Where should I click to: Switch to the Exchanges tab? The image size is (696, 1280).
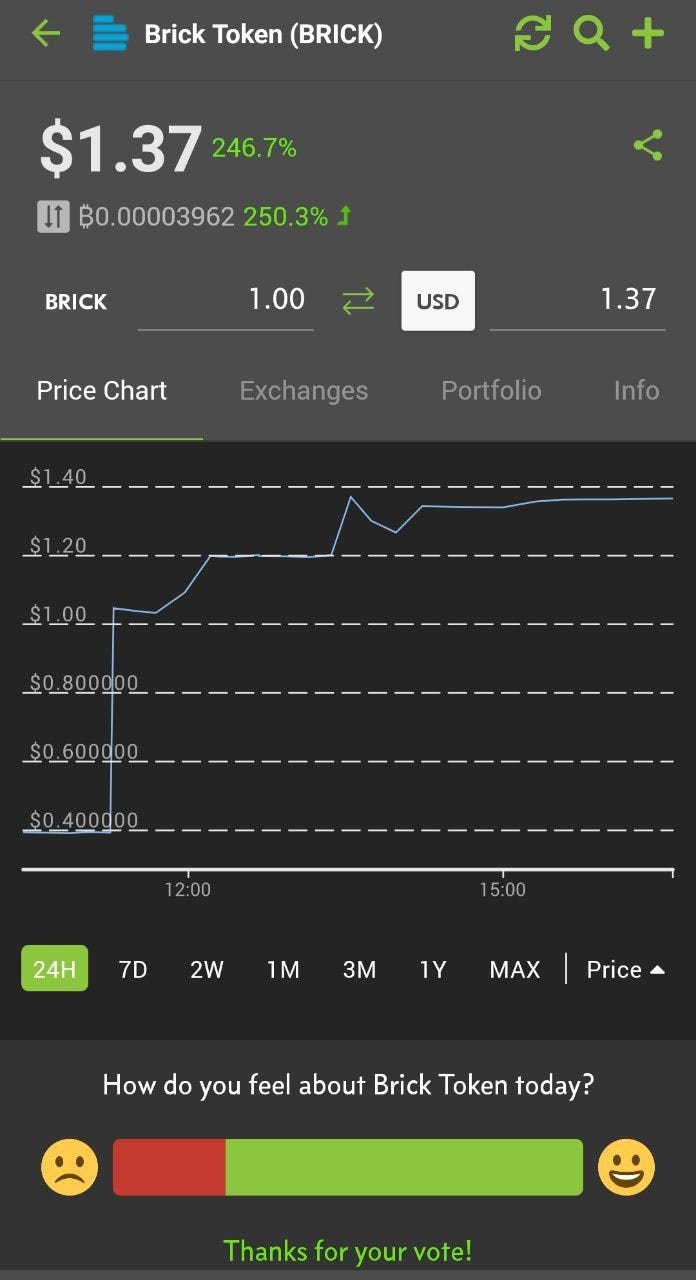304,391
